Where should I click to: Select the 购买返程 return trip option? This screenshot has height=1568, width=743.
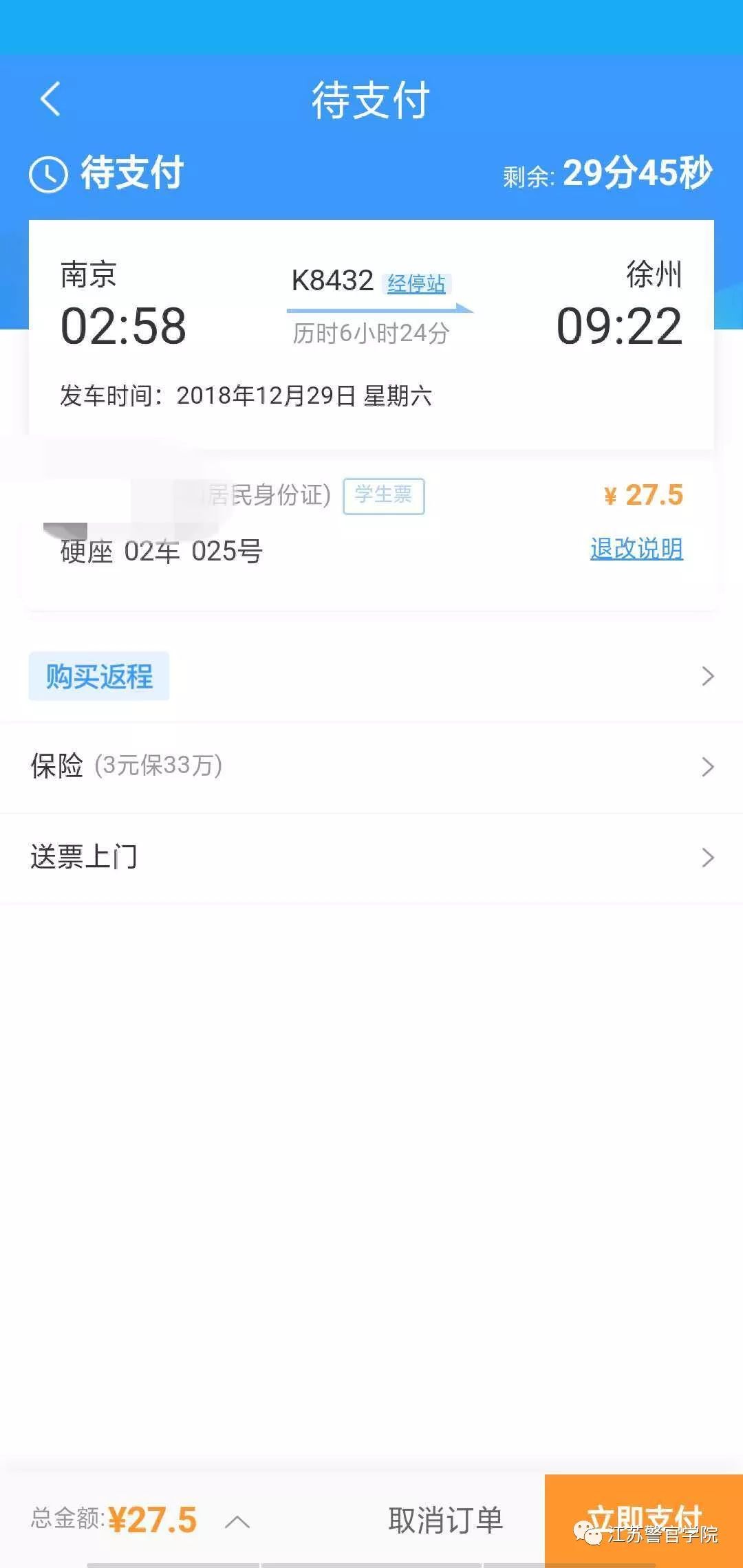tap(98, 676)
